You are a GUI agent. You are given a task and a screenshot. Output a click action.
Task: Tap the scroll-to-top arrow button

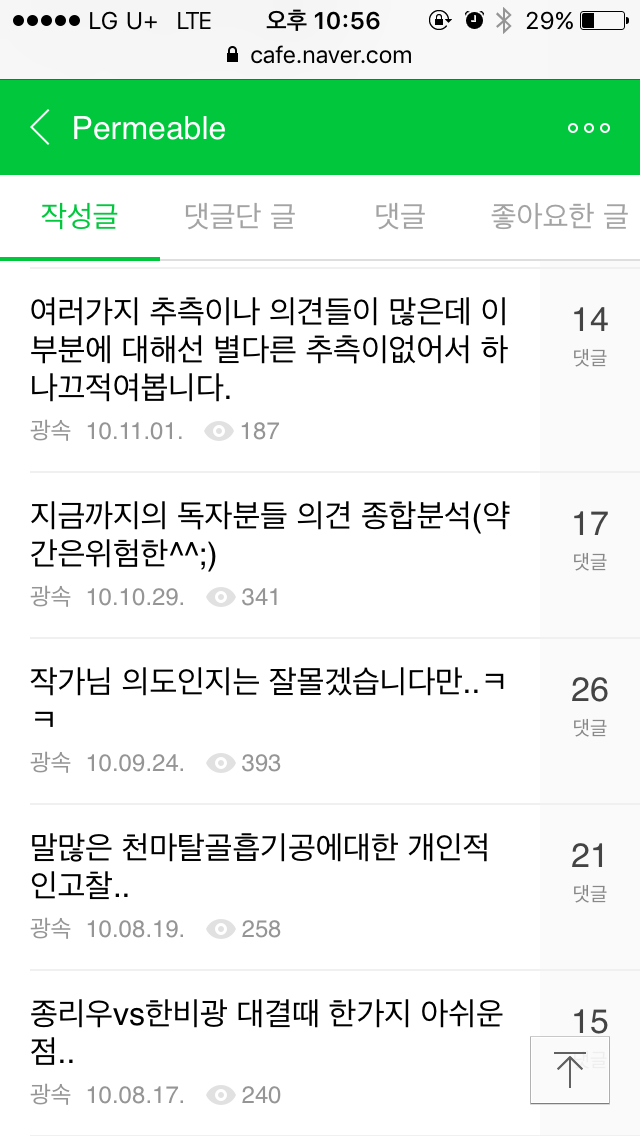570,1069
